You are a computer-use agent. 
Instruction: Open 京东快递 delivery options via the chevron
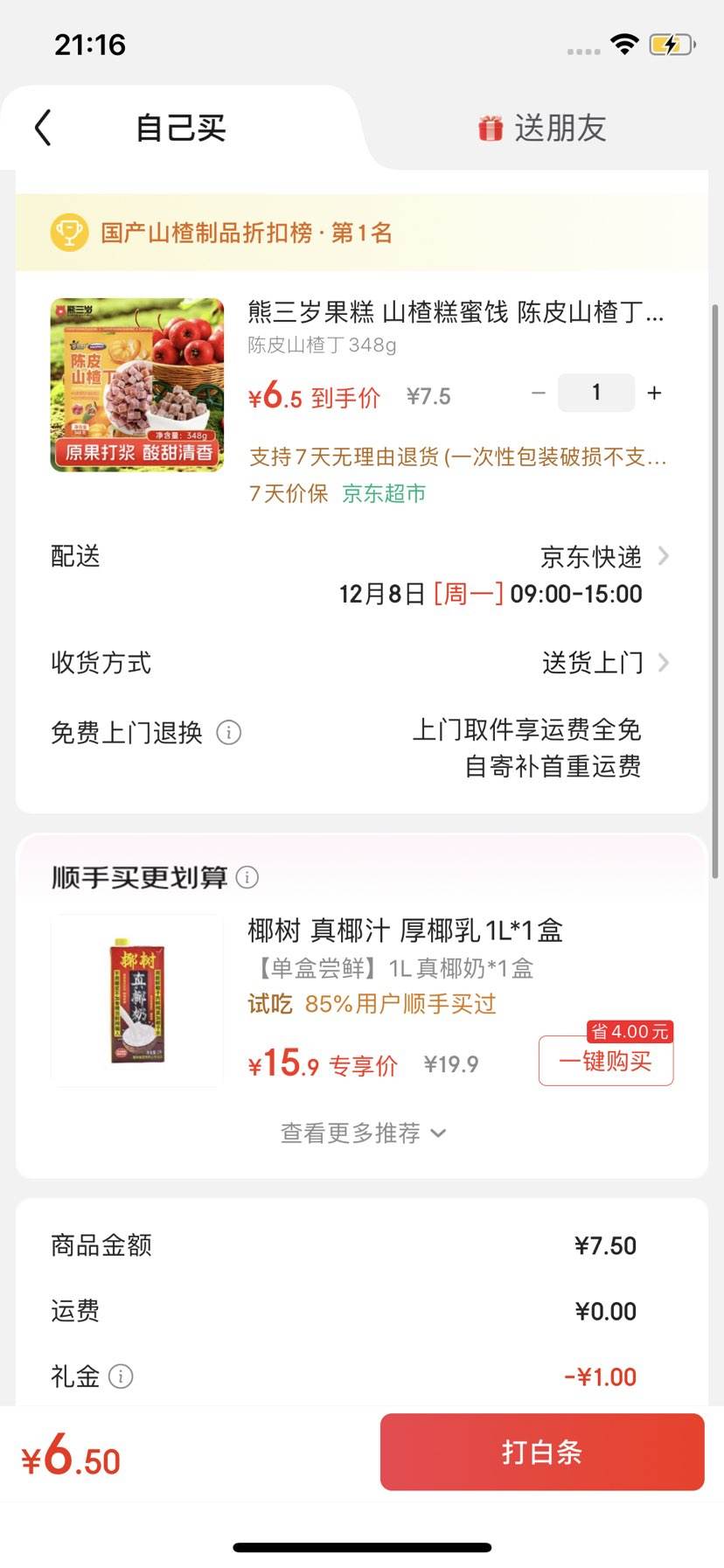pos(665,556)
